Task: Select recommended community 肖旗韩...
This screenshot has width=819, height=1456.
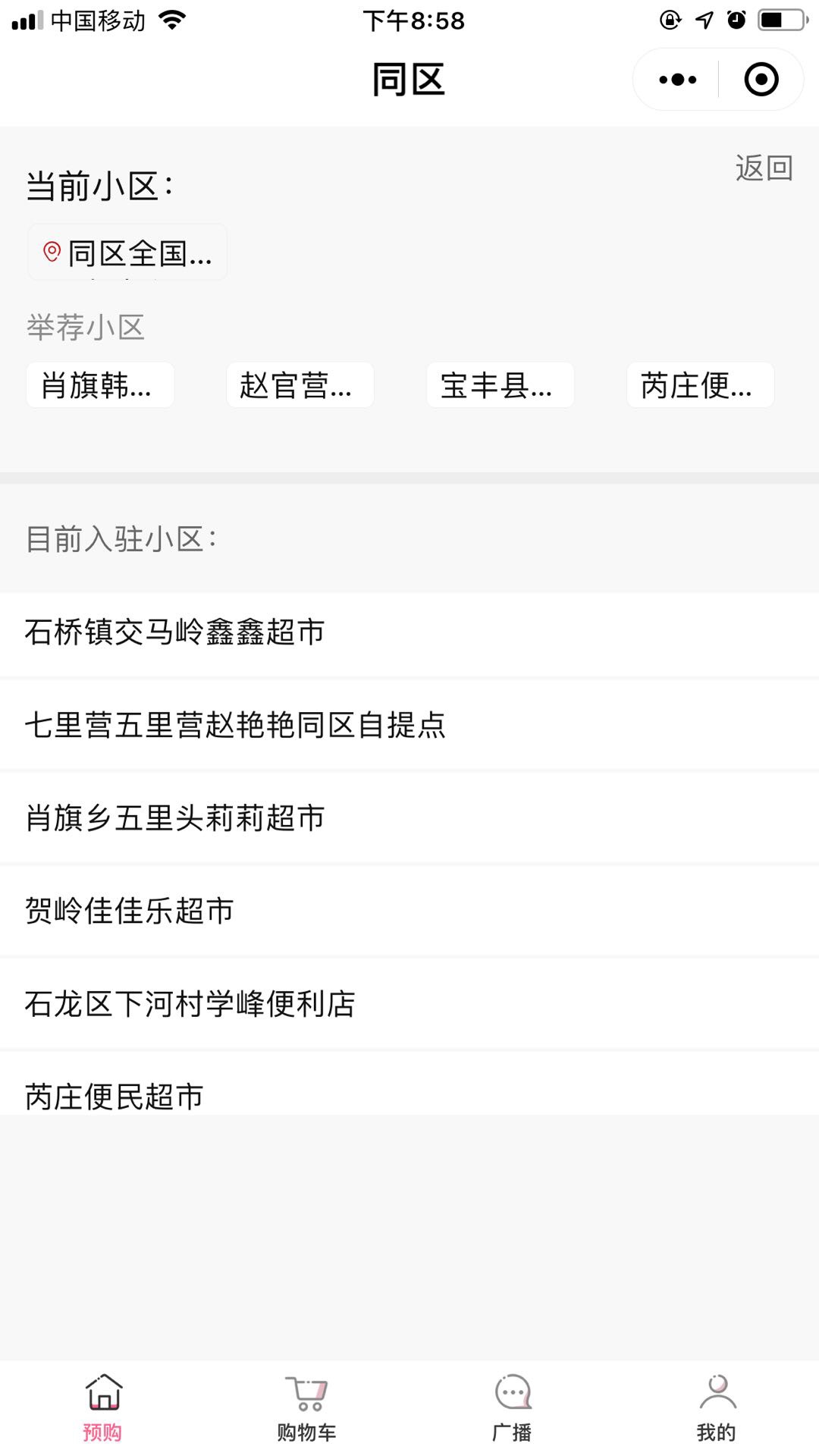Action: click(100, 385)
